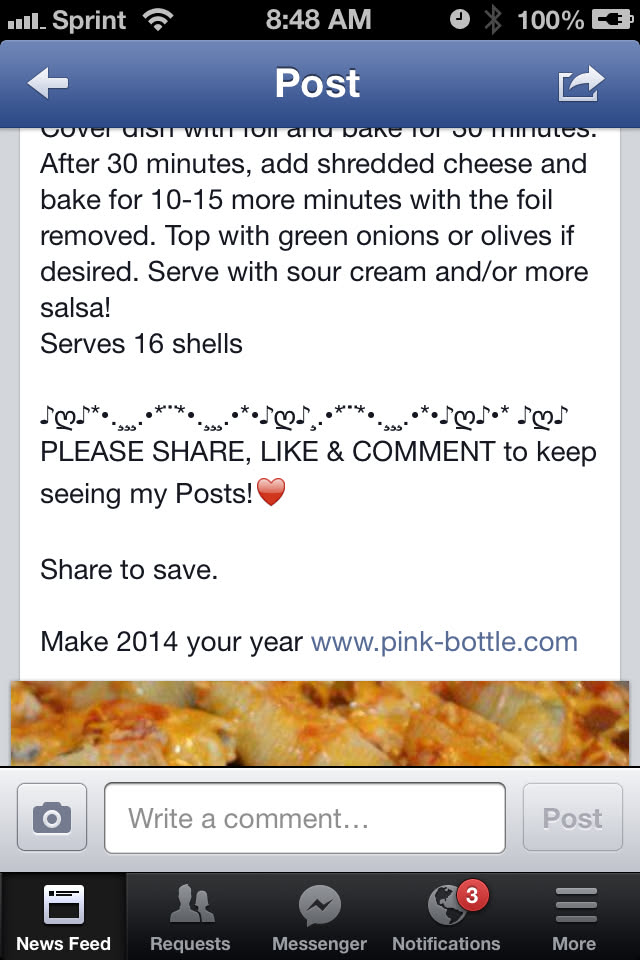
Task: Submit the comment with Post button
Action: [x=572, y=818]
